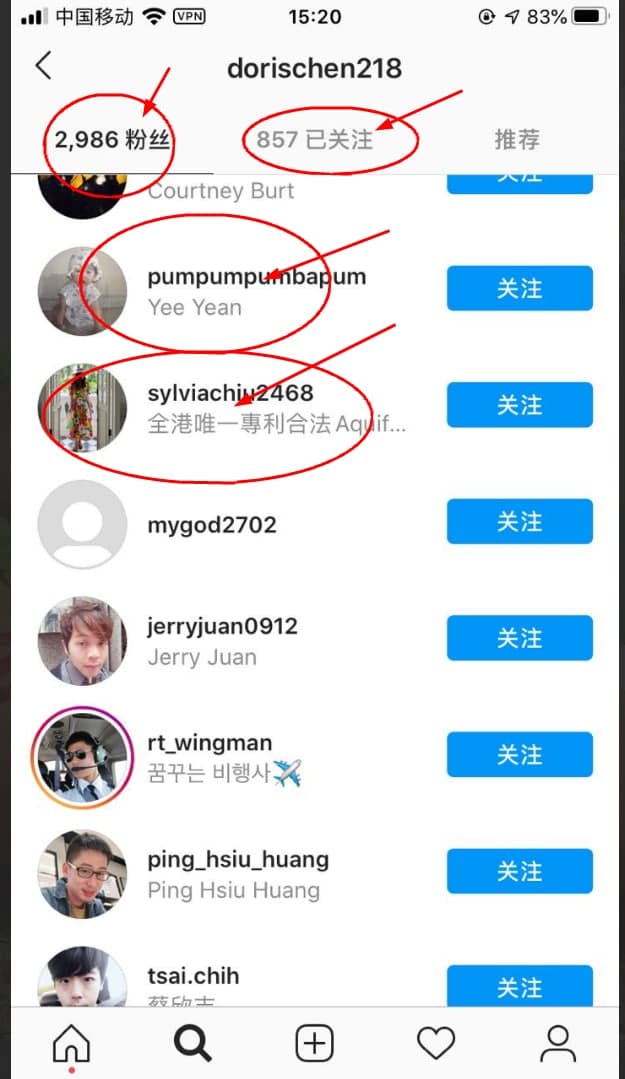This screenshot has width=625, height=1079.
Task: Open the activity heart tab
Action: tap(436, 1044)
